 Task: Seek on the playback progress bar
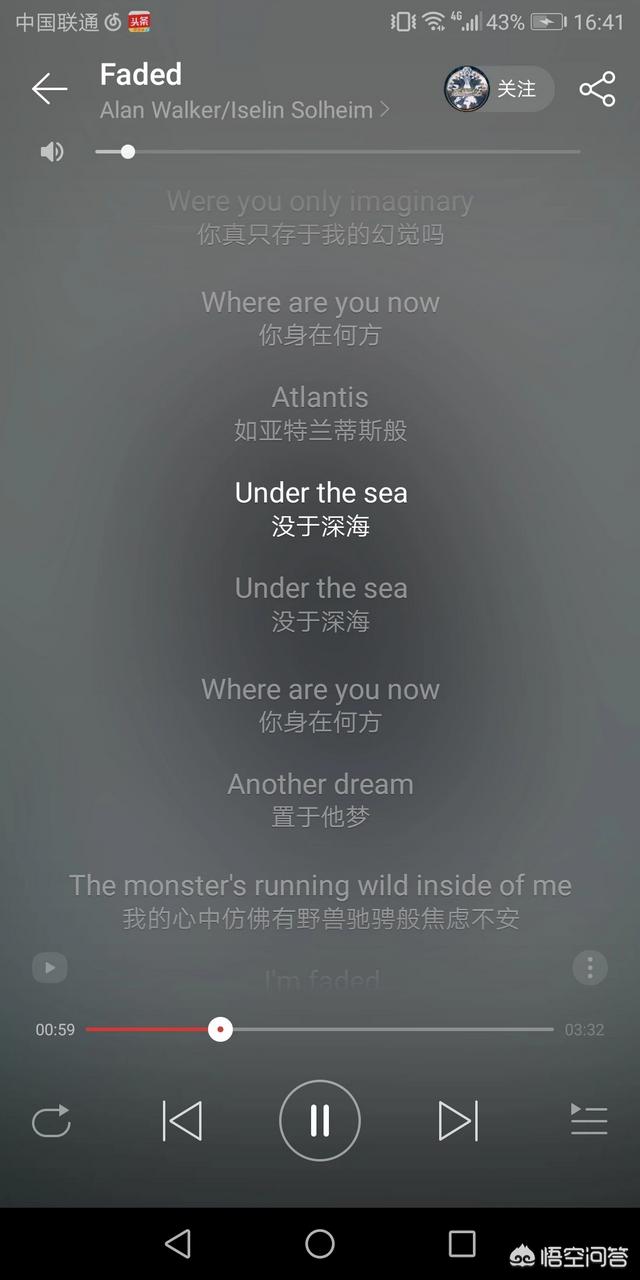point(320,1029)
